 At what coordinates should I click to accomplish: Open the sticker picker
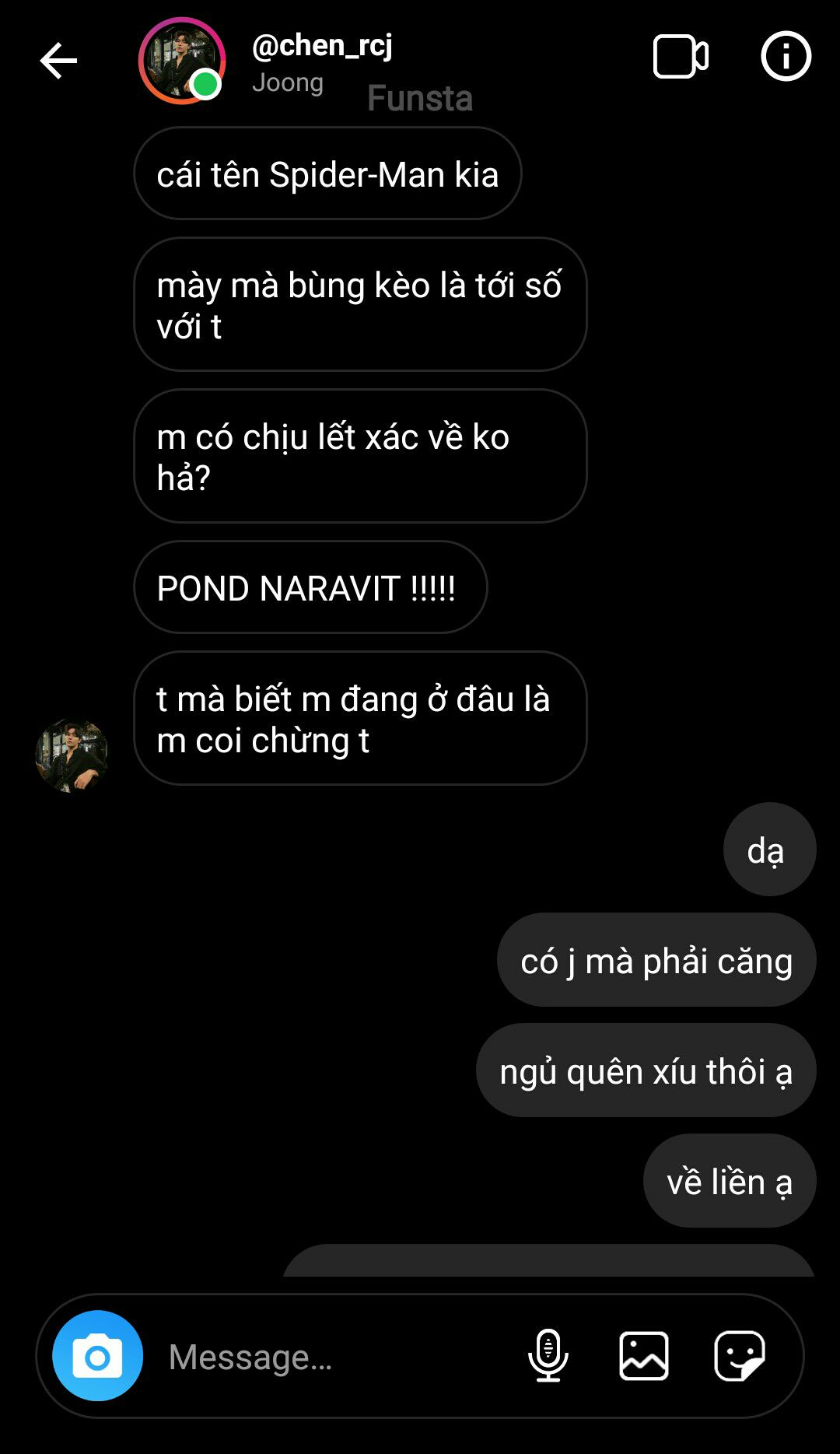pos(739,1356)
